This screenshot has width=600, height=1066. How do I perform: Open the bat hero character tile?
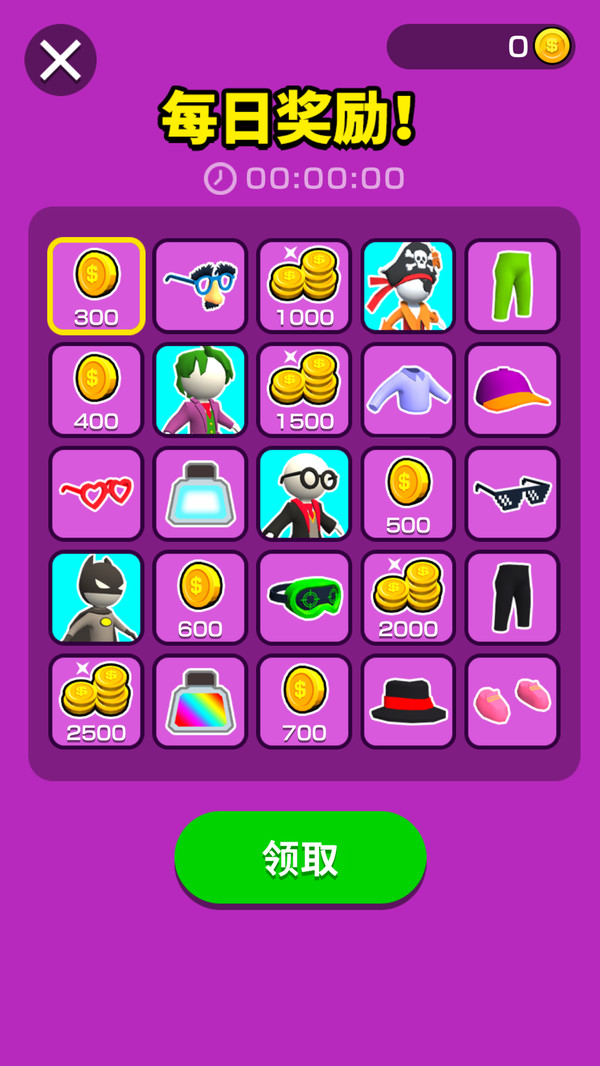(96, 598)
